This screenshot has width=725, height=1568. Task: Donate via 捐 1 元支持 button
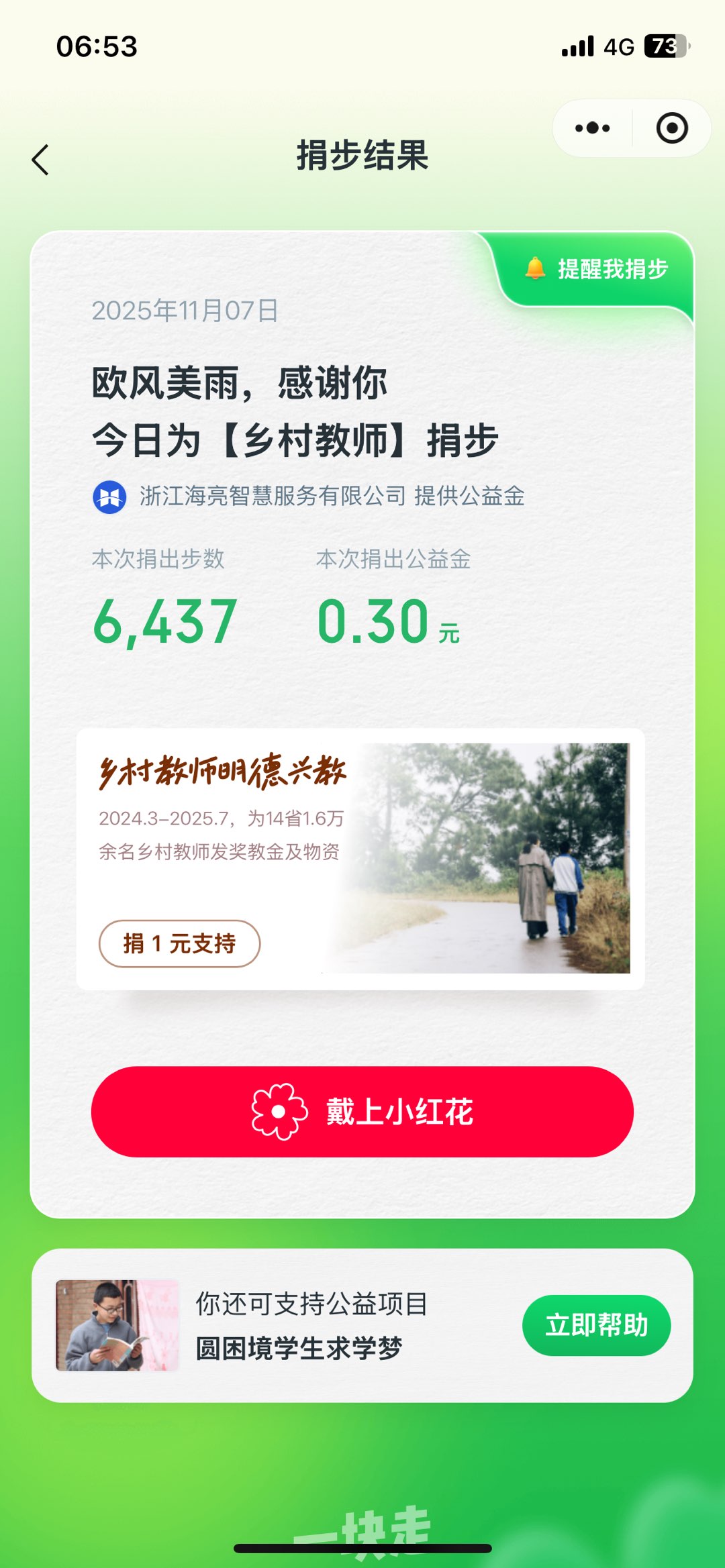179,943
